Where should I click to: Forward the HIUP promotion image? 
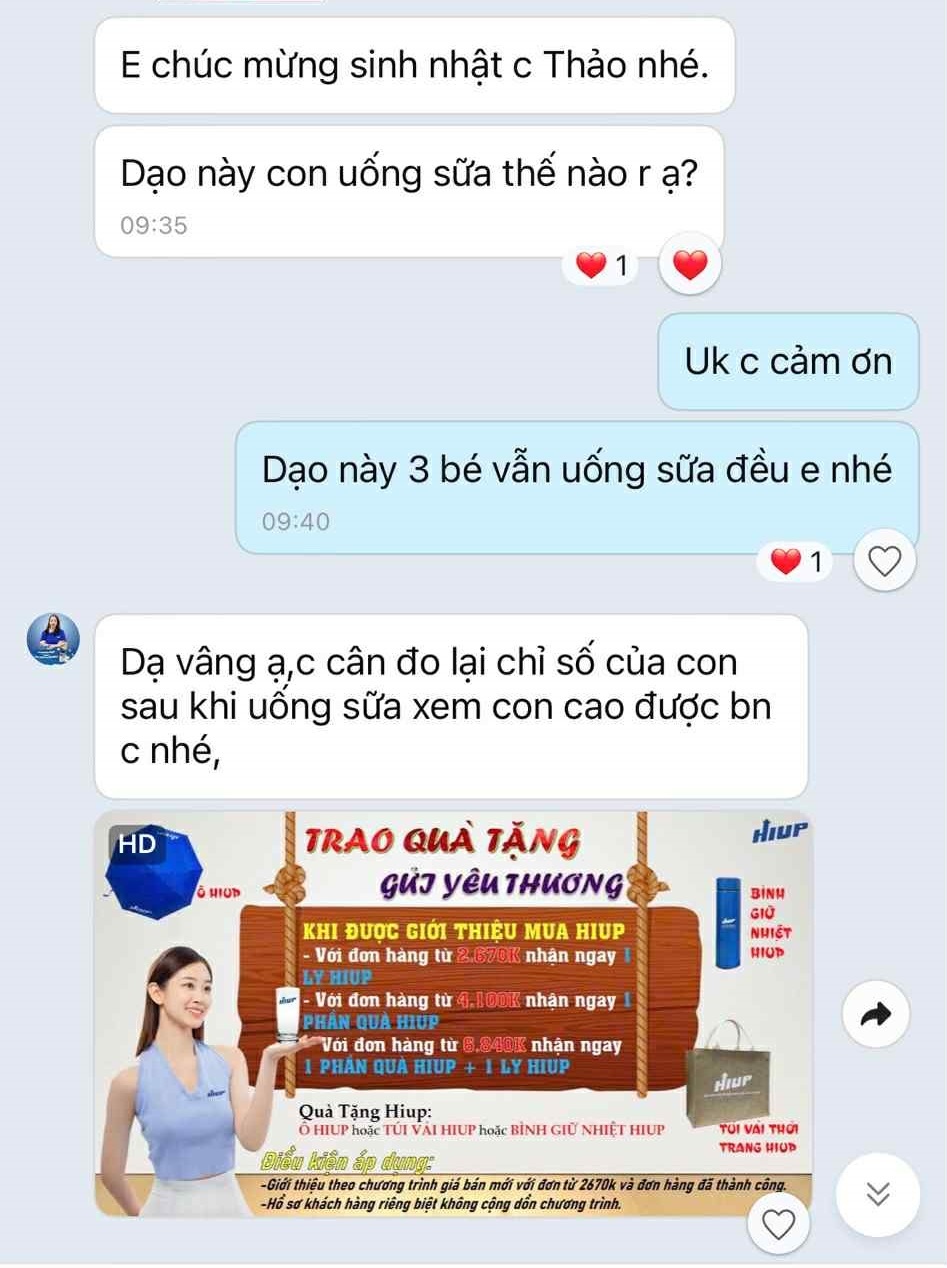(x=877, y=1014)
